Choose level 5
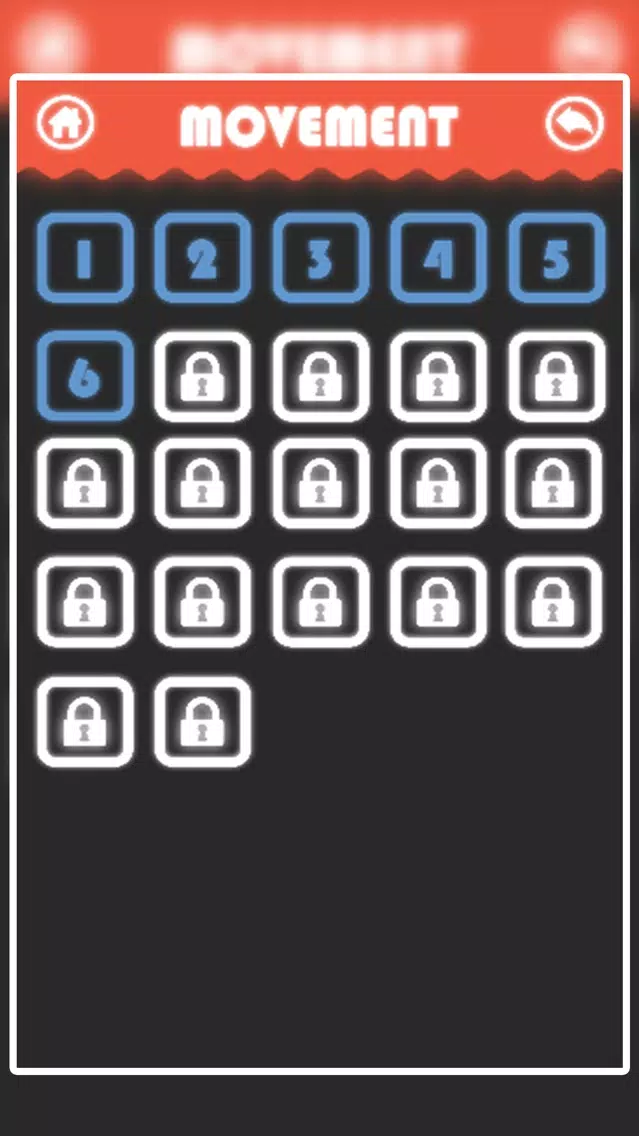Viewport: 639px width, 1136px height. tap(556, 258)
